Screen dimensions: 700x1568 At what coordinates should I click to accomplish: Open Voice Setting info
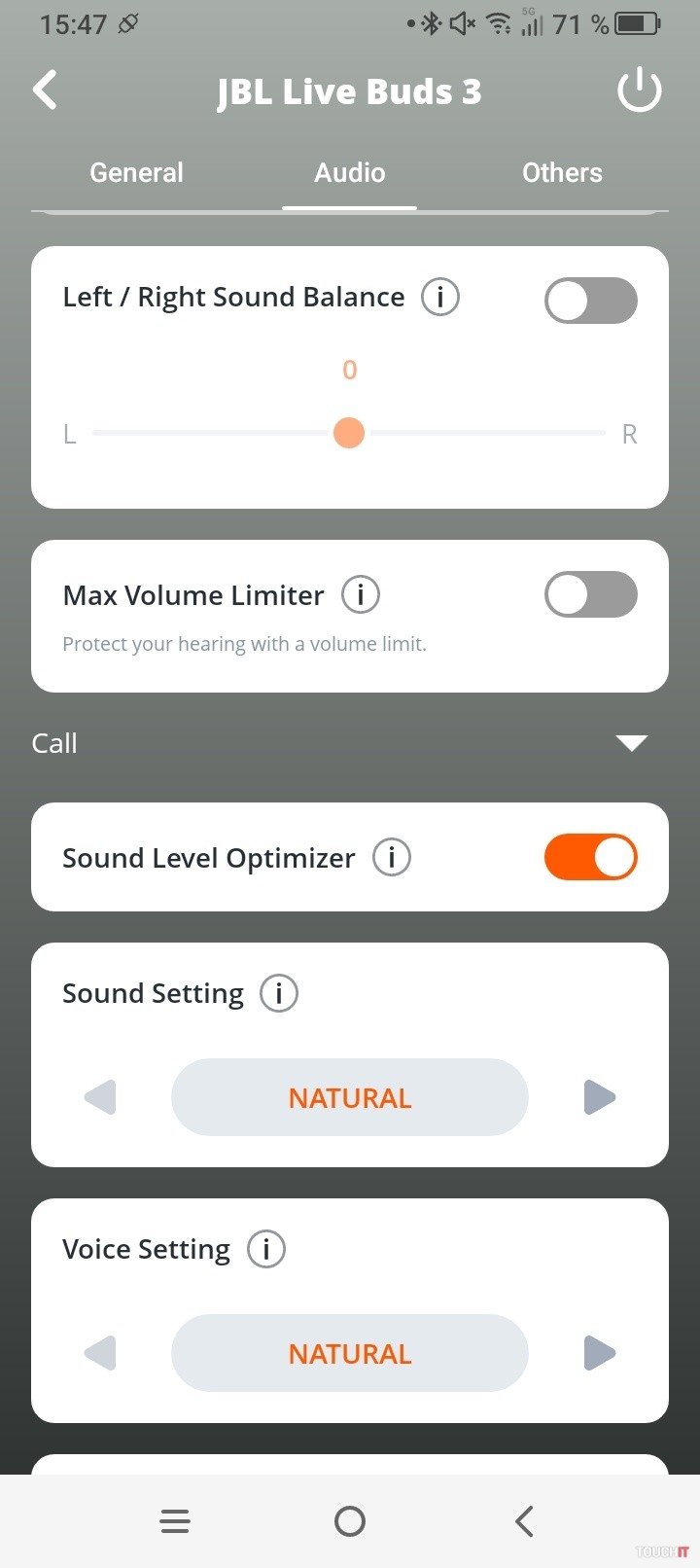tap(265, 1249)
